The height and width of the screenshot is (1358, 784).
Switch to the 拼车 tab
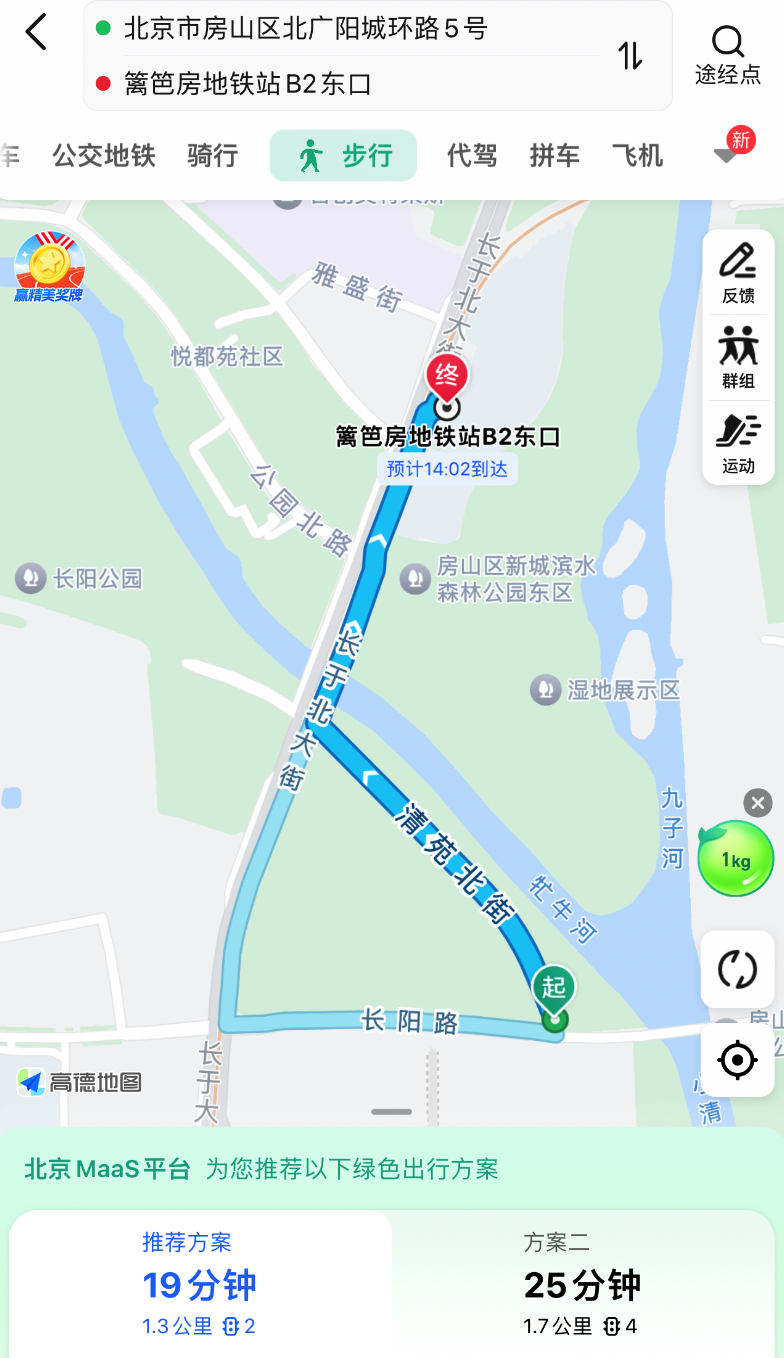pos(555,155)
